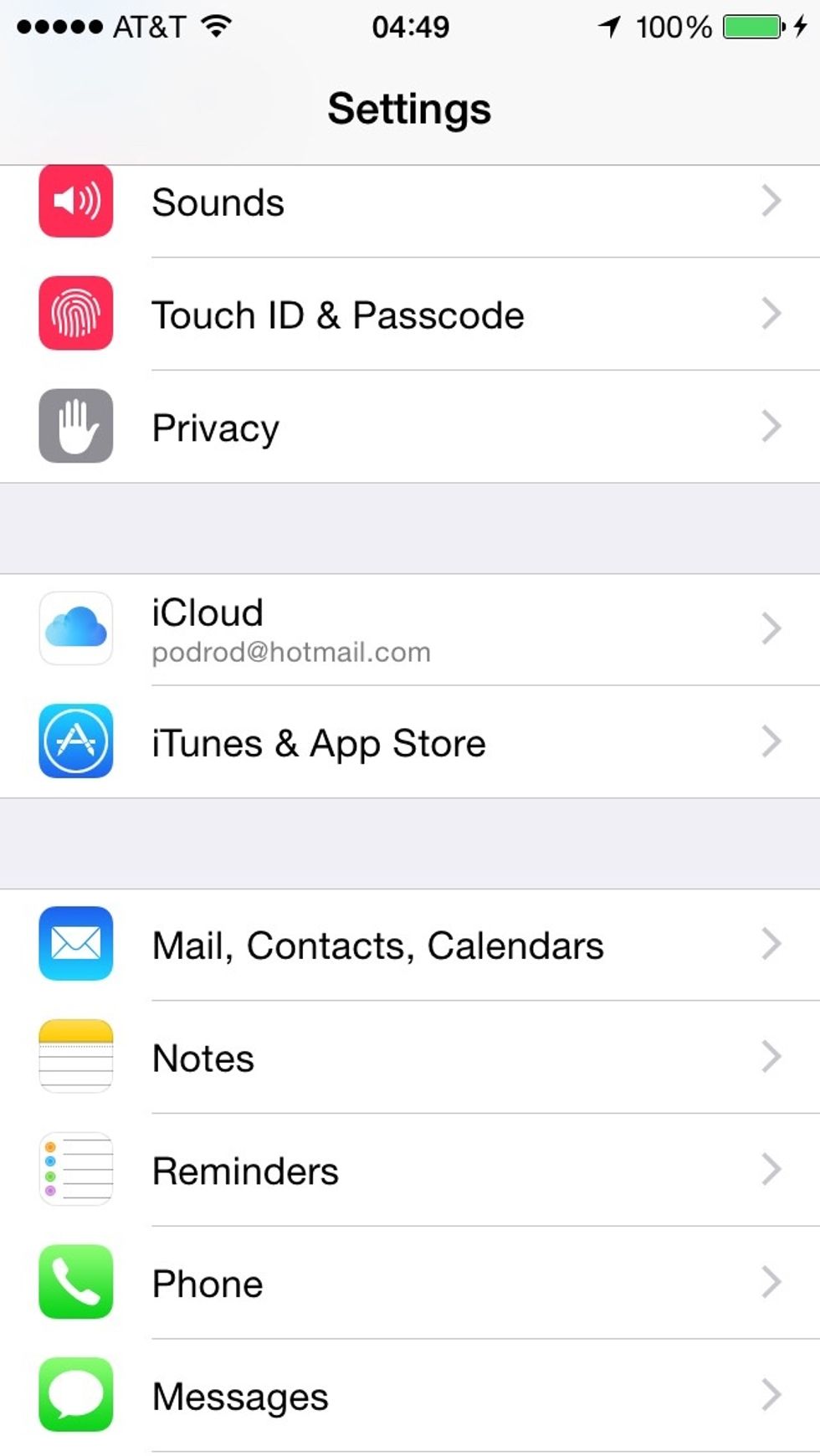Tap the Notes settings row
The width and height of the screenshot is (820, 1456).
410,1058
